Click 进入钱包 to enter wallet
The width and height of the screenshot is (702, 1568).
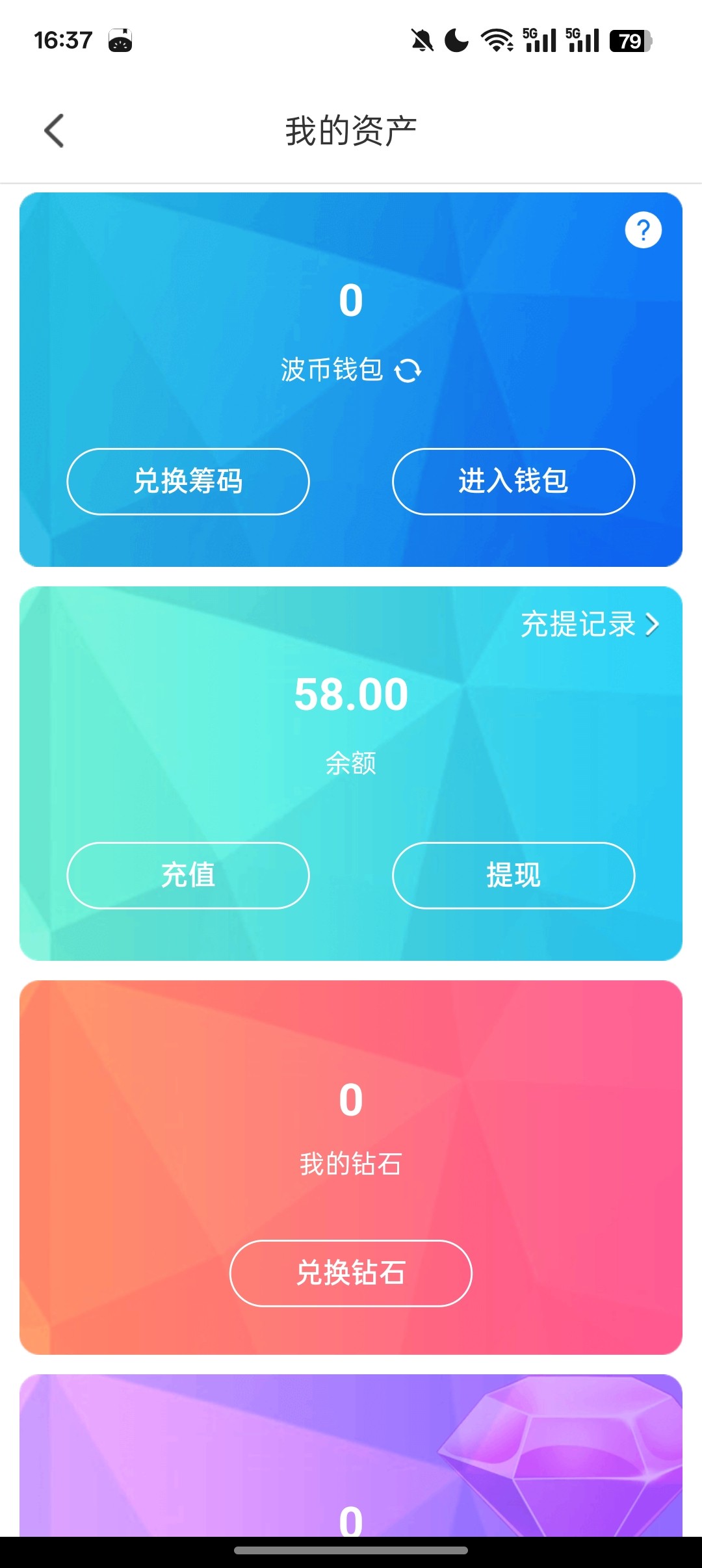(513, 482)
